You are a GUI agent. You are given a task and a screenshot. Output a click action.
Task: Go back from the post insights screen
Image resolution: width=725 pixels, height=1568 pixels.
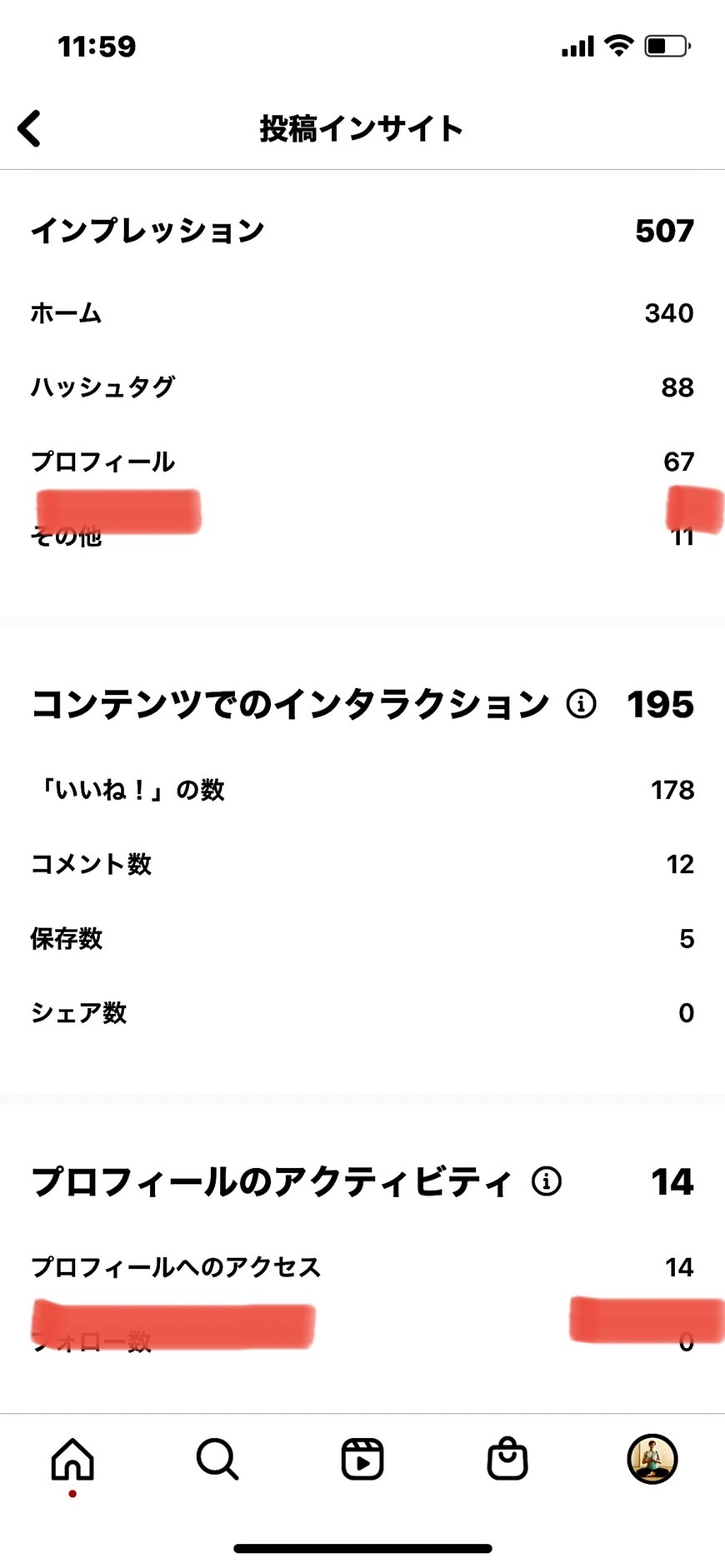tap(29, 128)
